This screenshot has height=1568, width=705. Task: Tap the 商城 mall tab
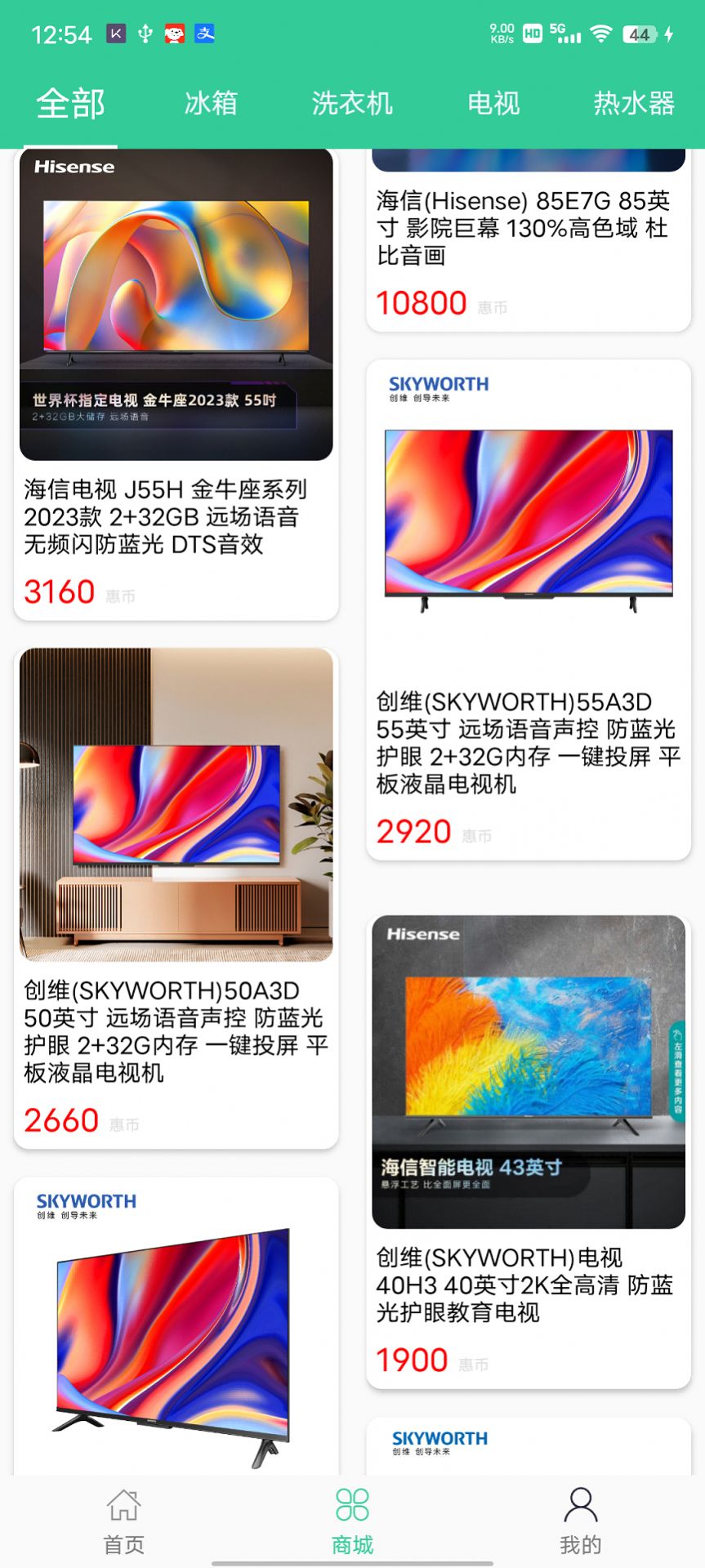[x=352, y=1521]
